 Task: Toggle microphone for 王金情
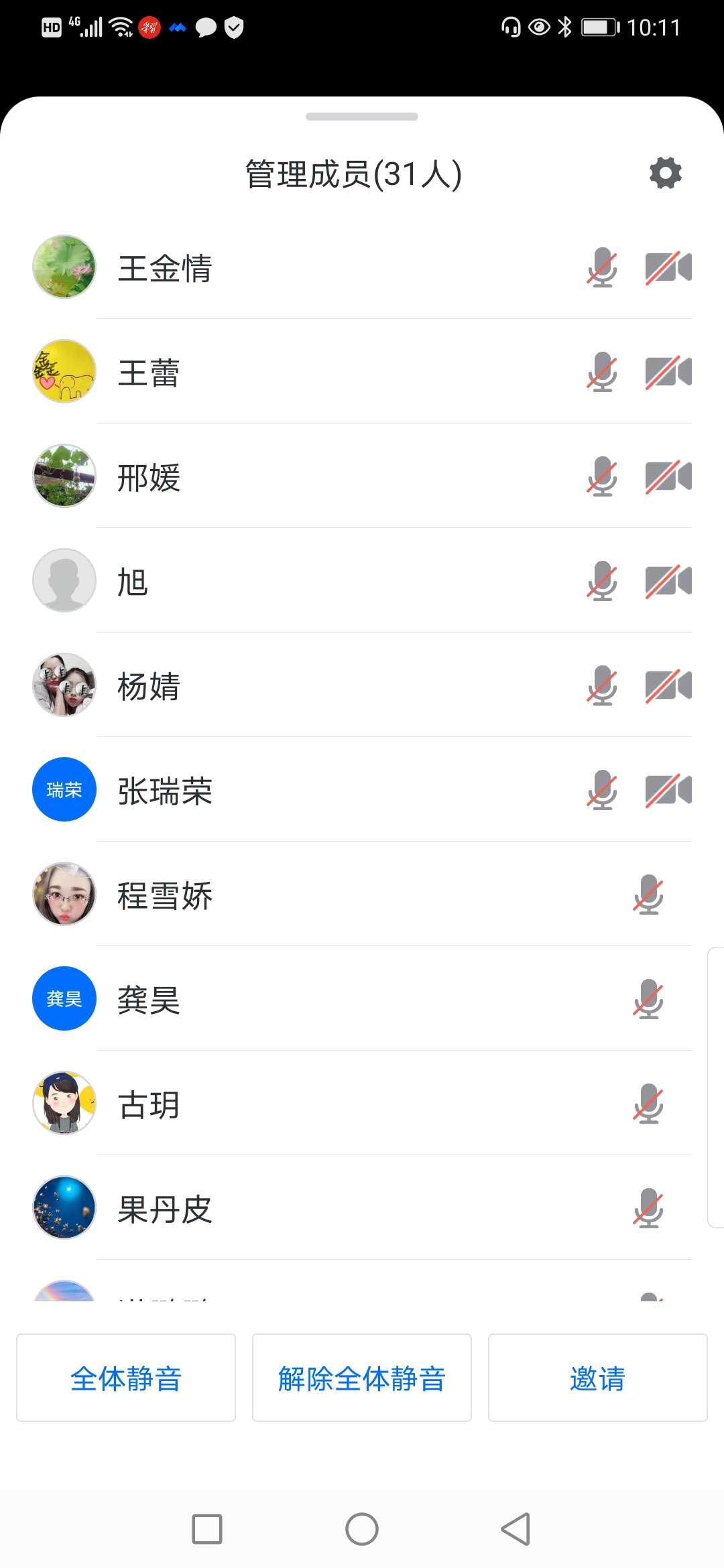click(x=602, y=267)
